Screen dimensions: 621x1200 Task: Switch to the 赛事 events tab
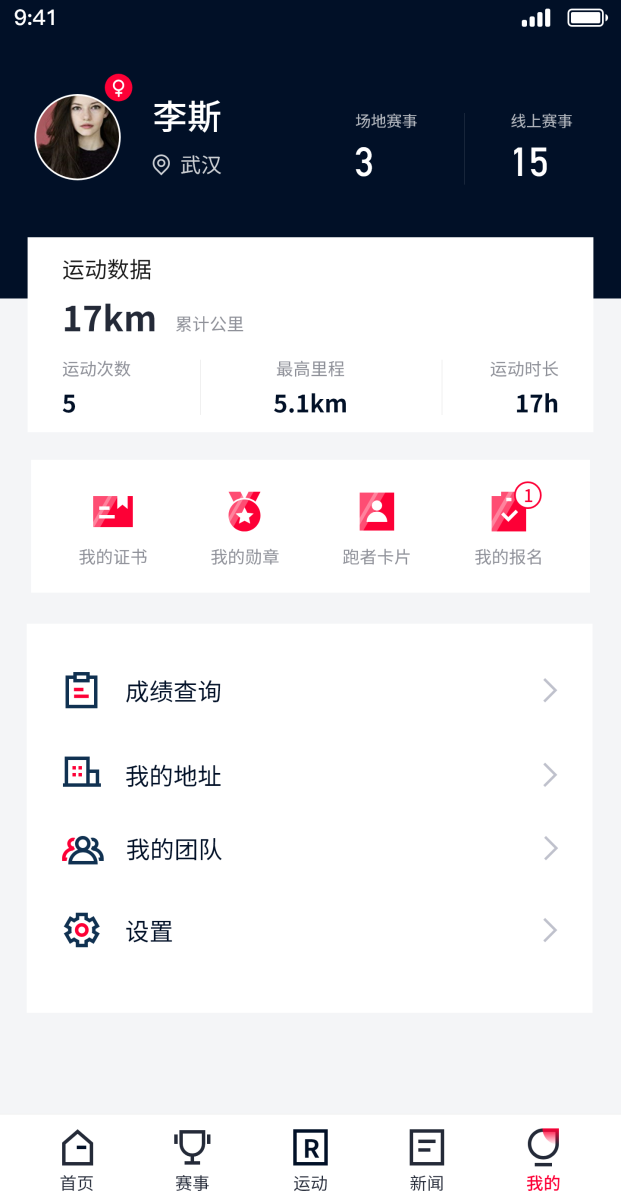point(192,1160)
